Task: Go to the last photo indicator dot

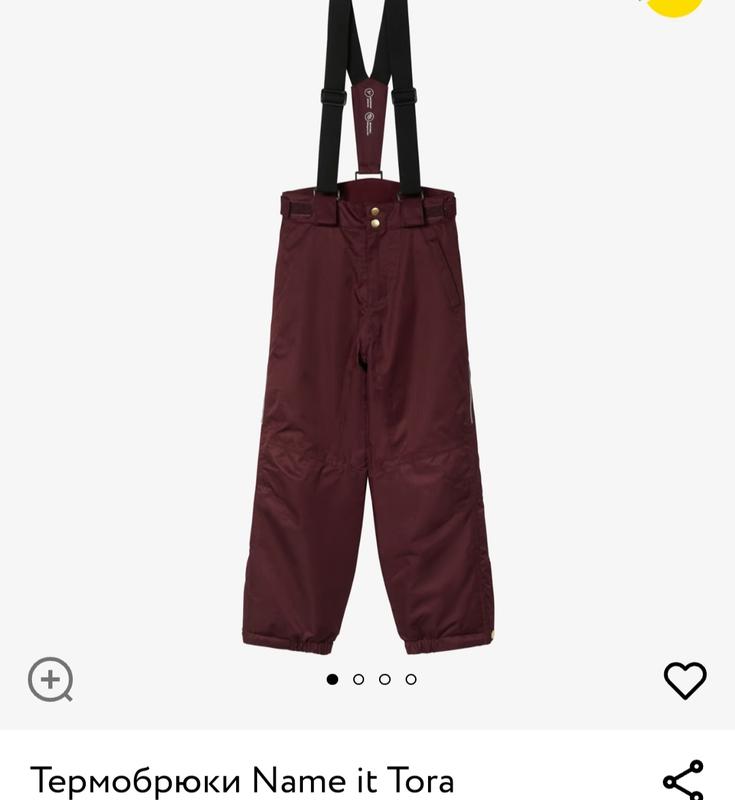Action: tap(411, 680)
